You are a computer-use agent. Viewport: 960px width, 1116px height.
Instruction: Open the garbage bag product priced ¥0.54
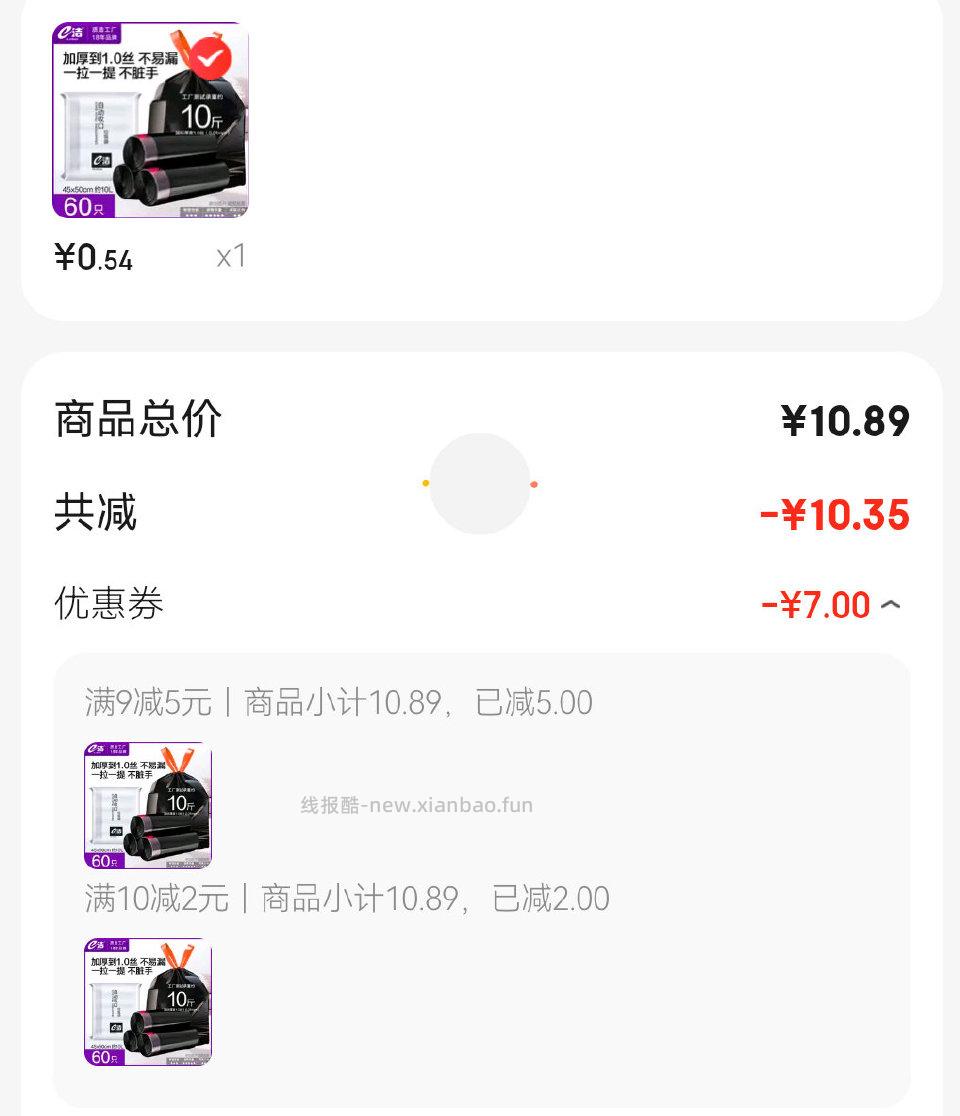click(x=150, y=120)
